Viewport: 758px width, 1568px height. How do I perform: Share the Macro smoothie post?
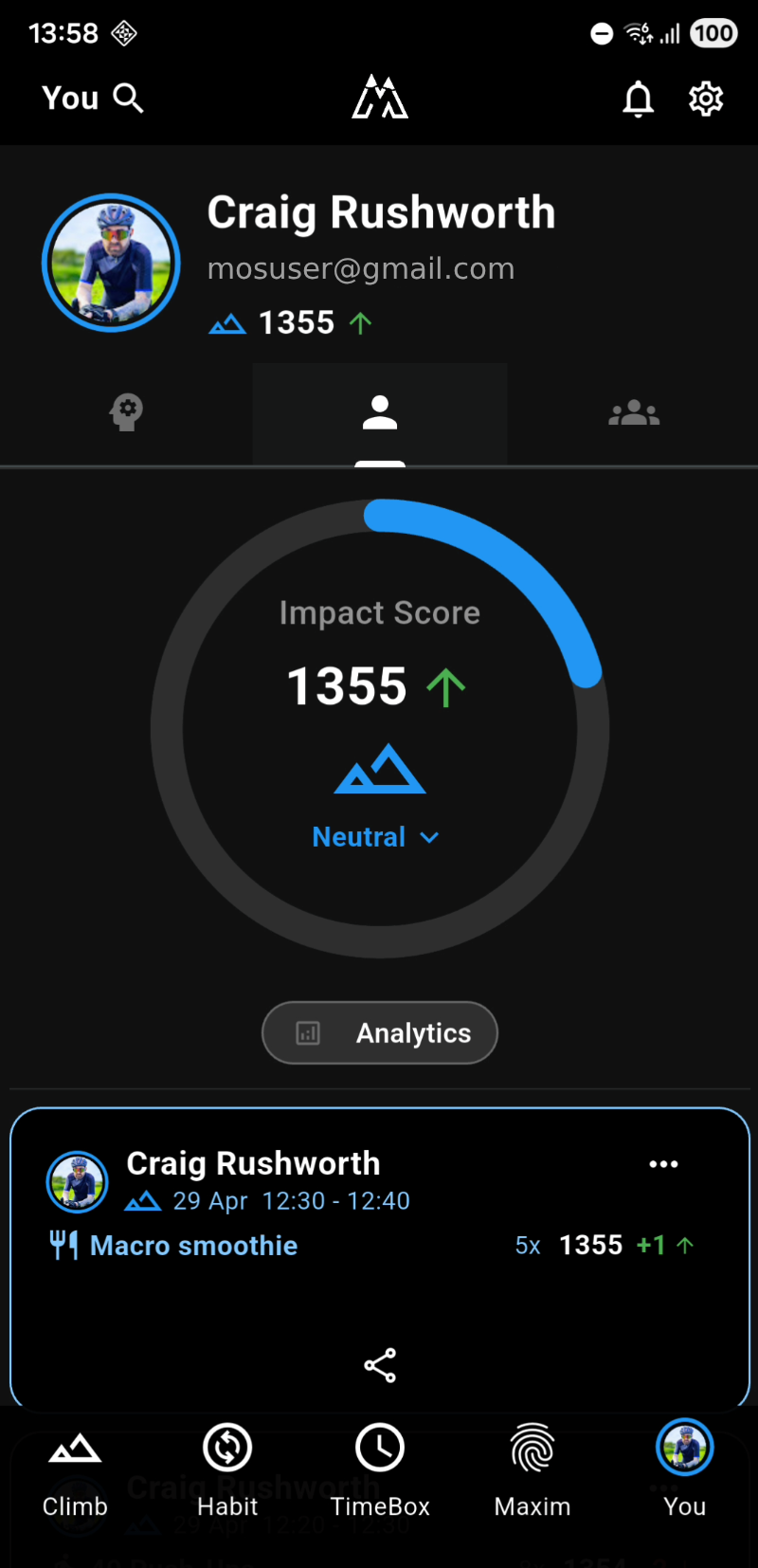pyautogui.click(x=380, y=1365)
